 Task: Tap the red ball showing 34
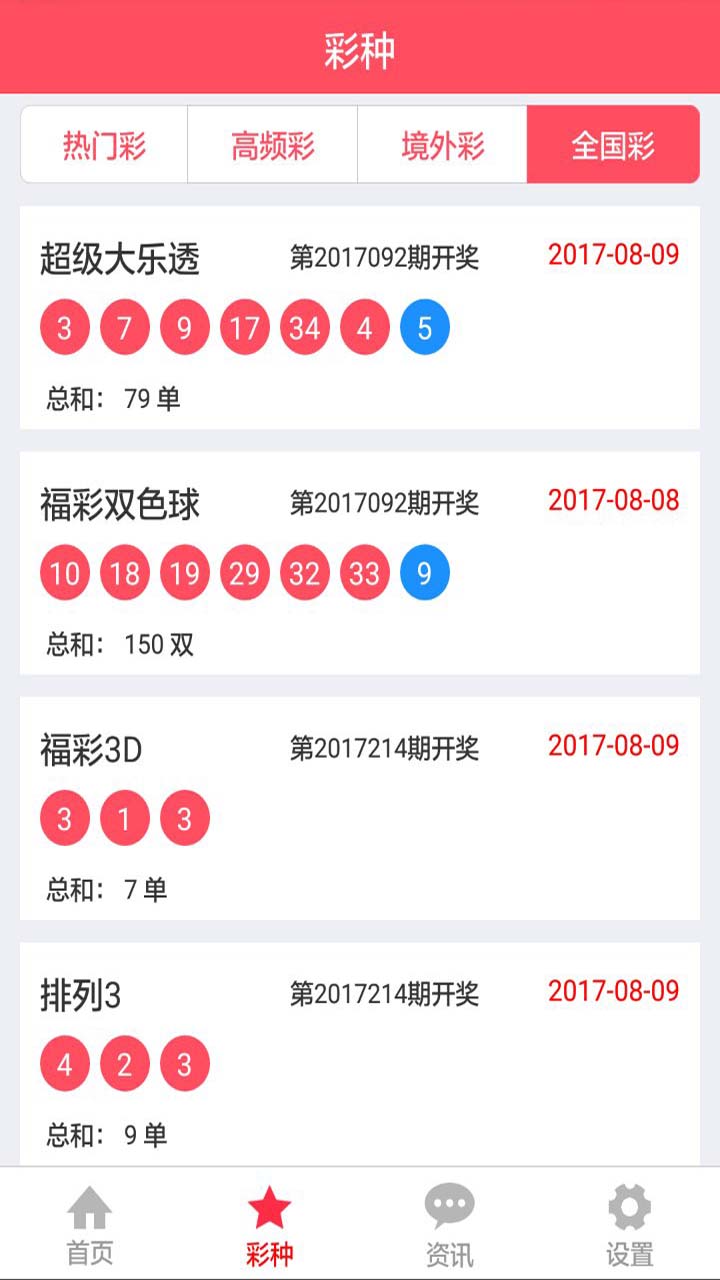(305, 325)
